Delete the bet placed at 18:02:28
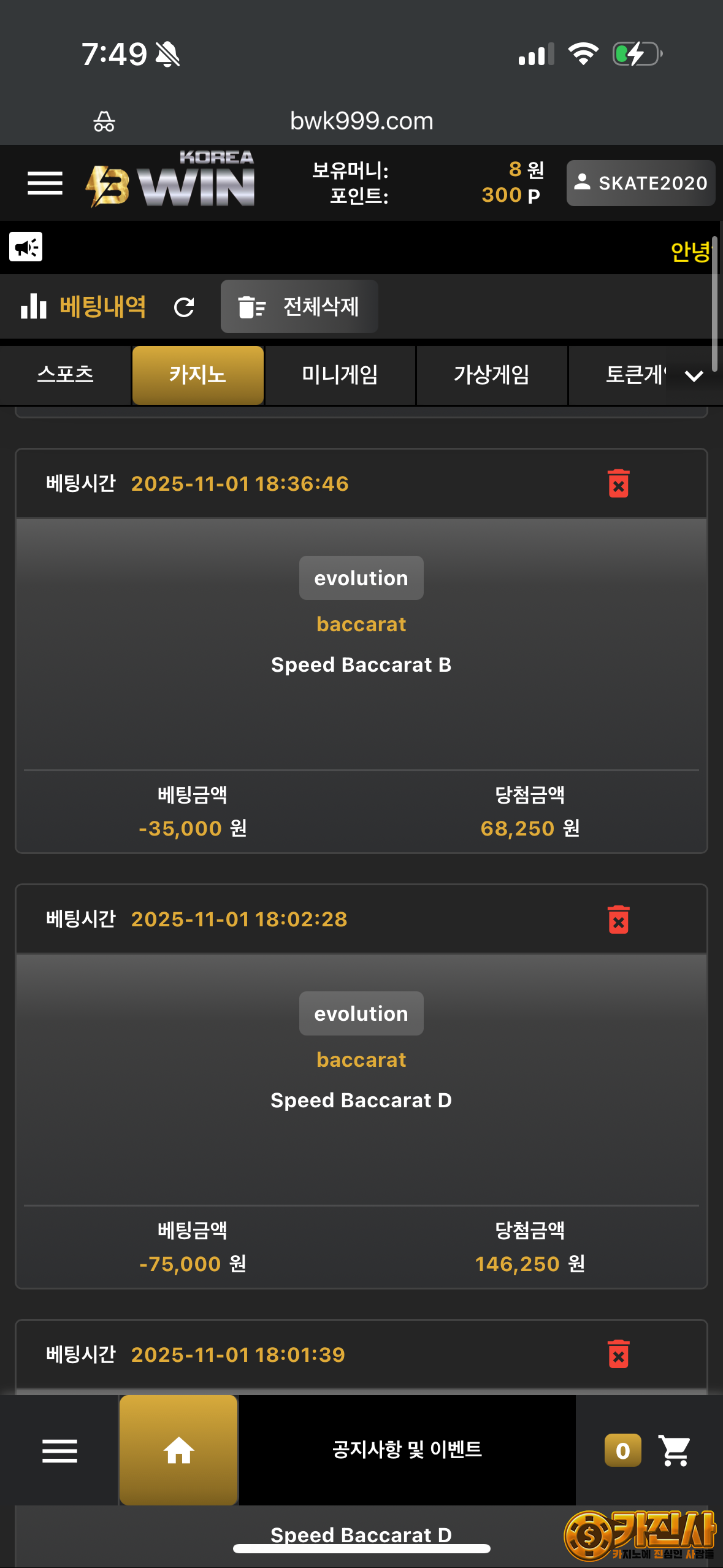This screenshot has height=1568, width=723. point(618,920)
